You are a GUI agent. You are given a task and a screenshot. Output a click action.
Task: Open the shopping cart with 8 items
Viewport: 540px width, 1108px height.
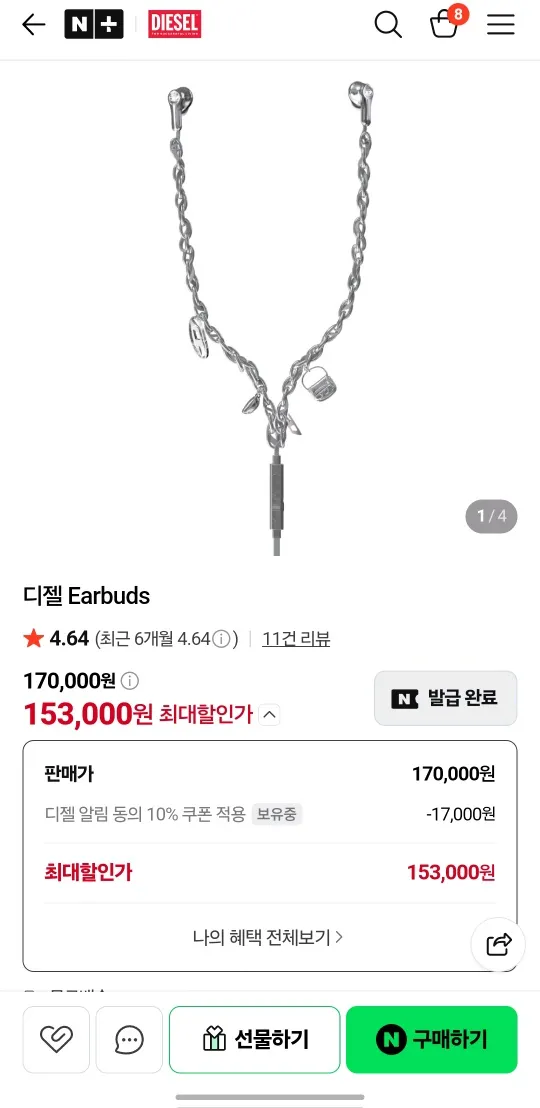tap(446, 23)
